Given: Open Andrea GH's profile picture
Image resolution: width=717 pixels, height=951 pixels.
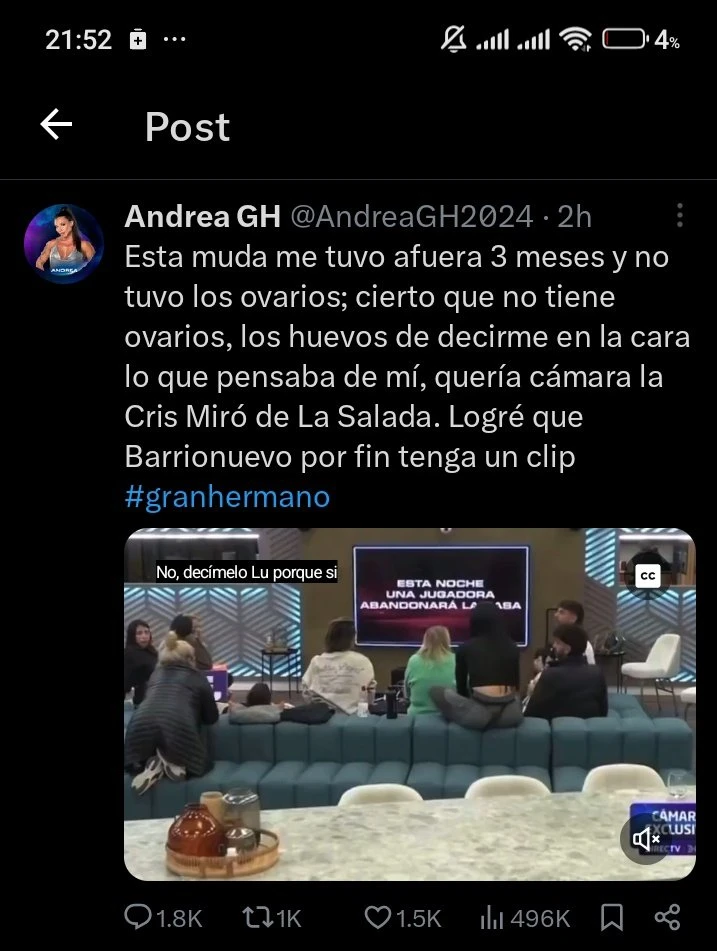Looking at the screenshot, I should coord(64,244).
